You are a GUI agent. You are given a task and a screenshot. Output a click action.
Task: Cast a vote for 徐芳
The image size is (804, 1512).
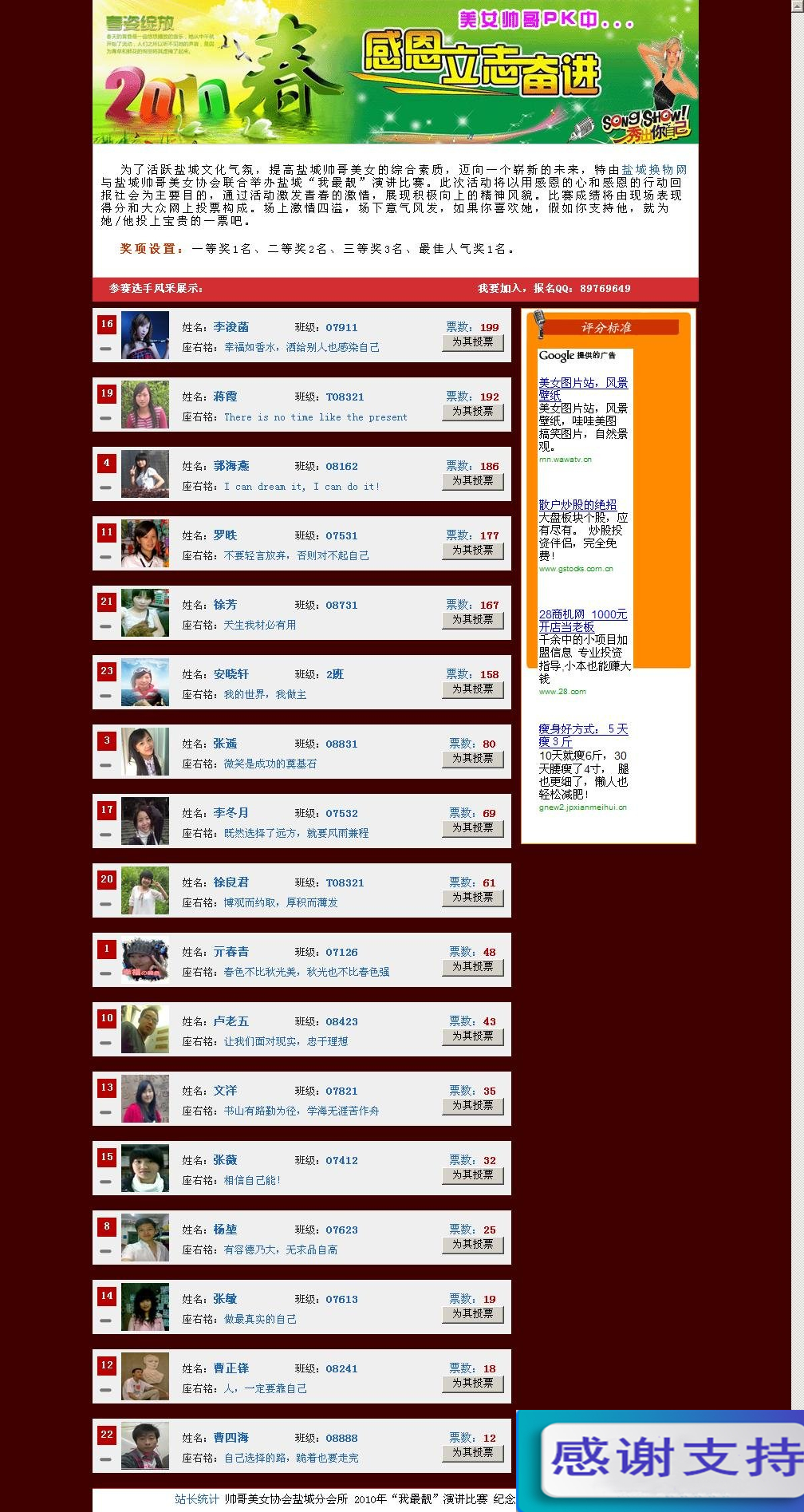pos(472,619)
